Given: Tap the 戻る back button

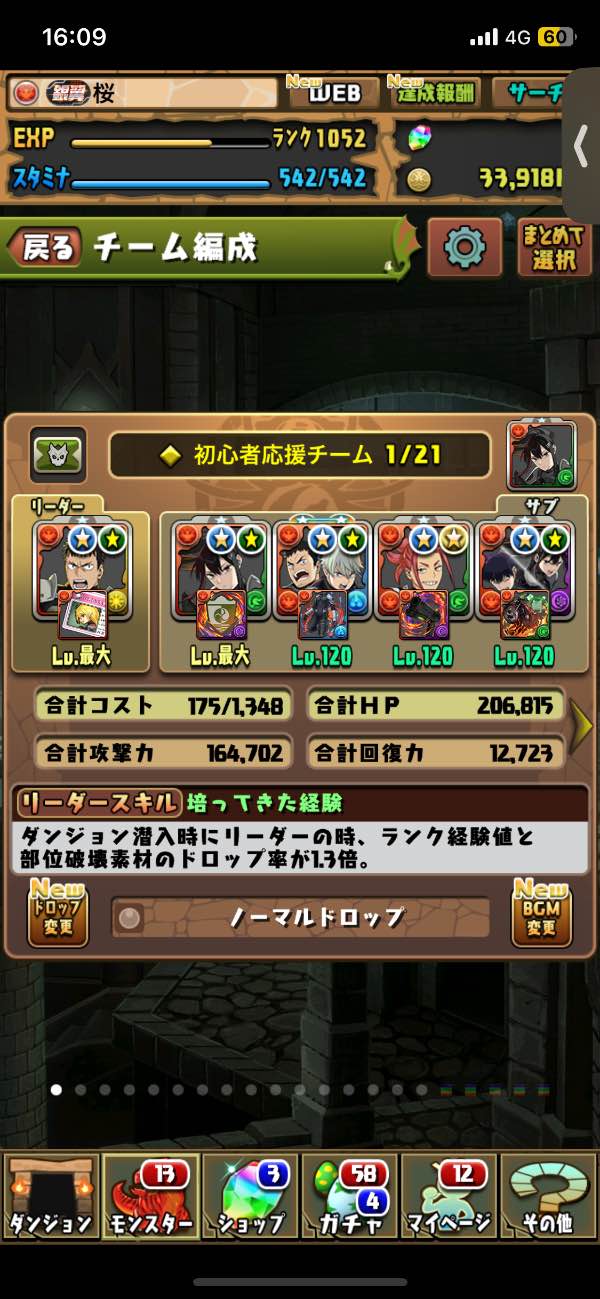Looking at the screenshot, I should (48, 247).
